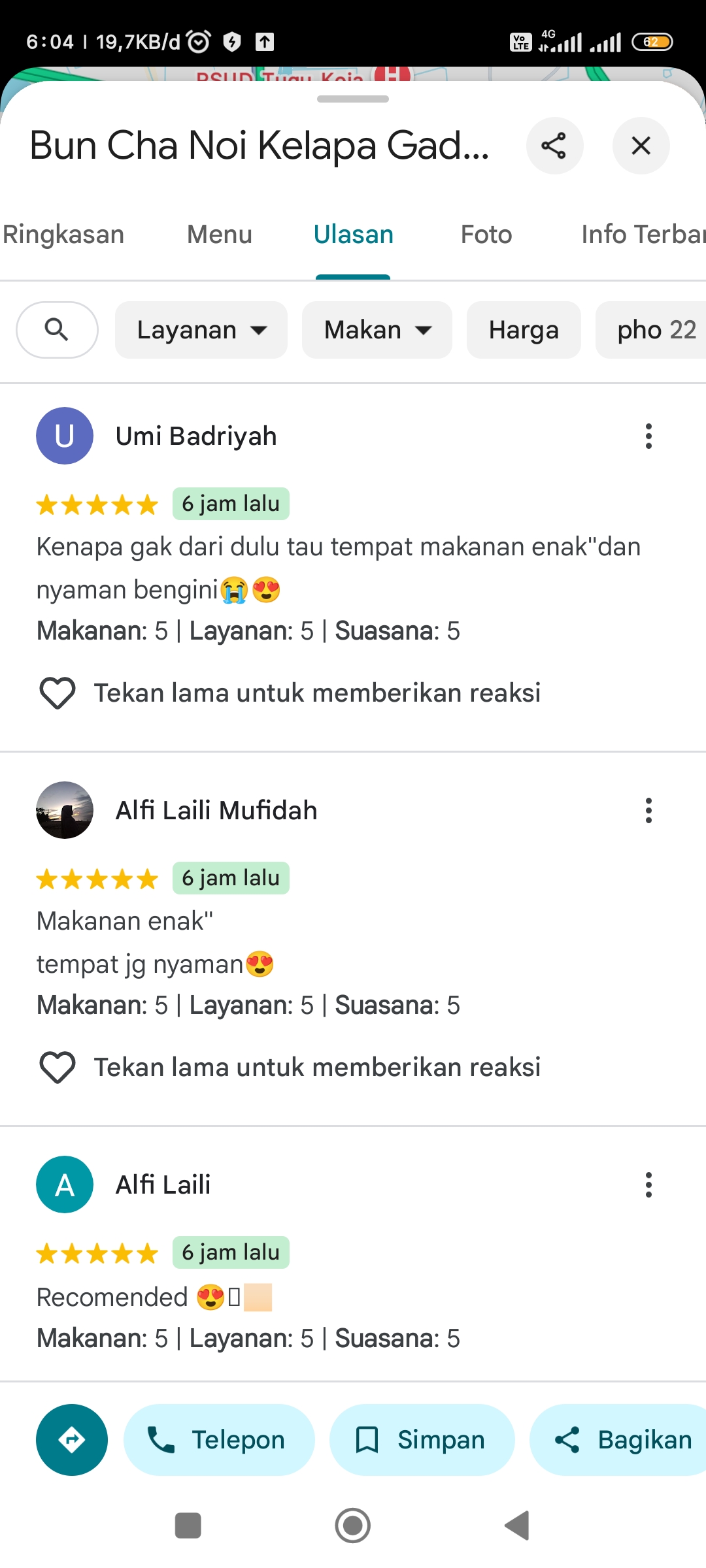Open the Info Terbaru tab
706x1568 pixels.
coord(643,235)
